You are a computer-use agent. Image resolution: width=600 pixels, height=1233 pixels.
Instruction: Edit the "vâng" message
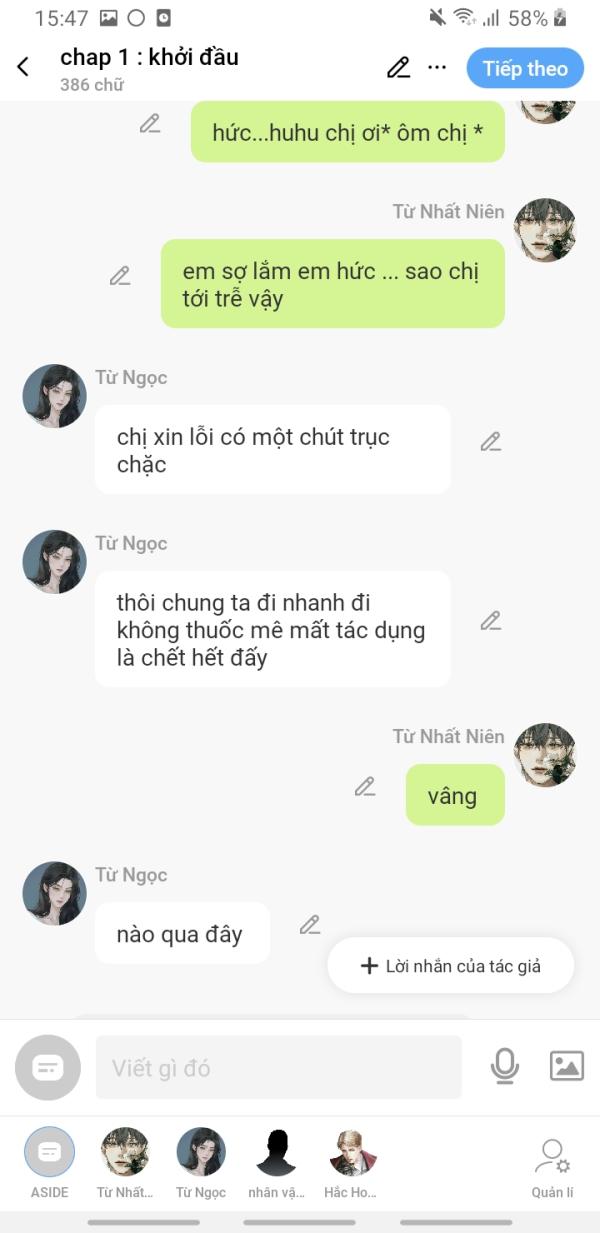pos(365,787)
